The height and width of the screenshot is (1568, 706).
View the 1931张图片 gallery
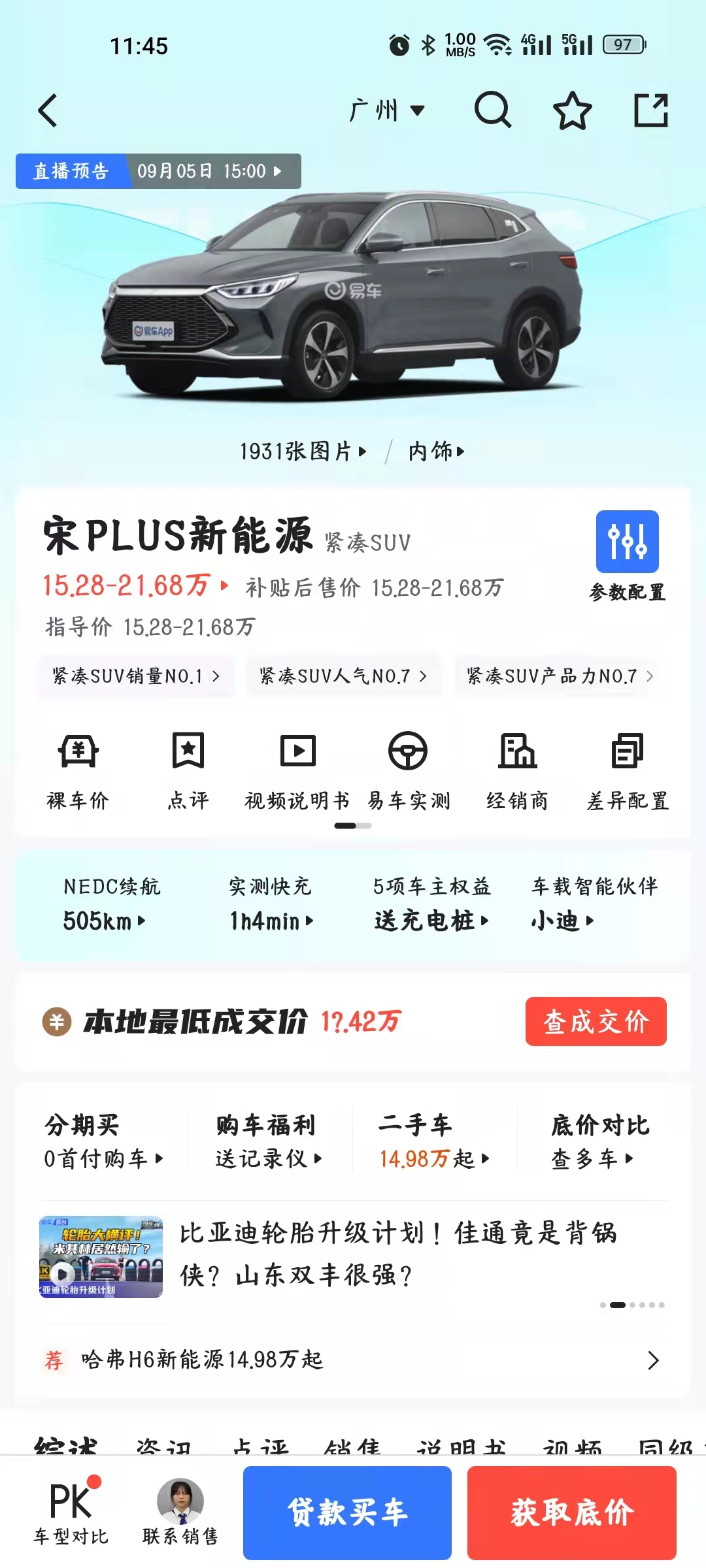303,451
